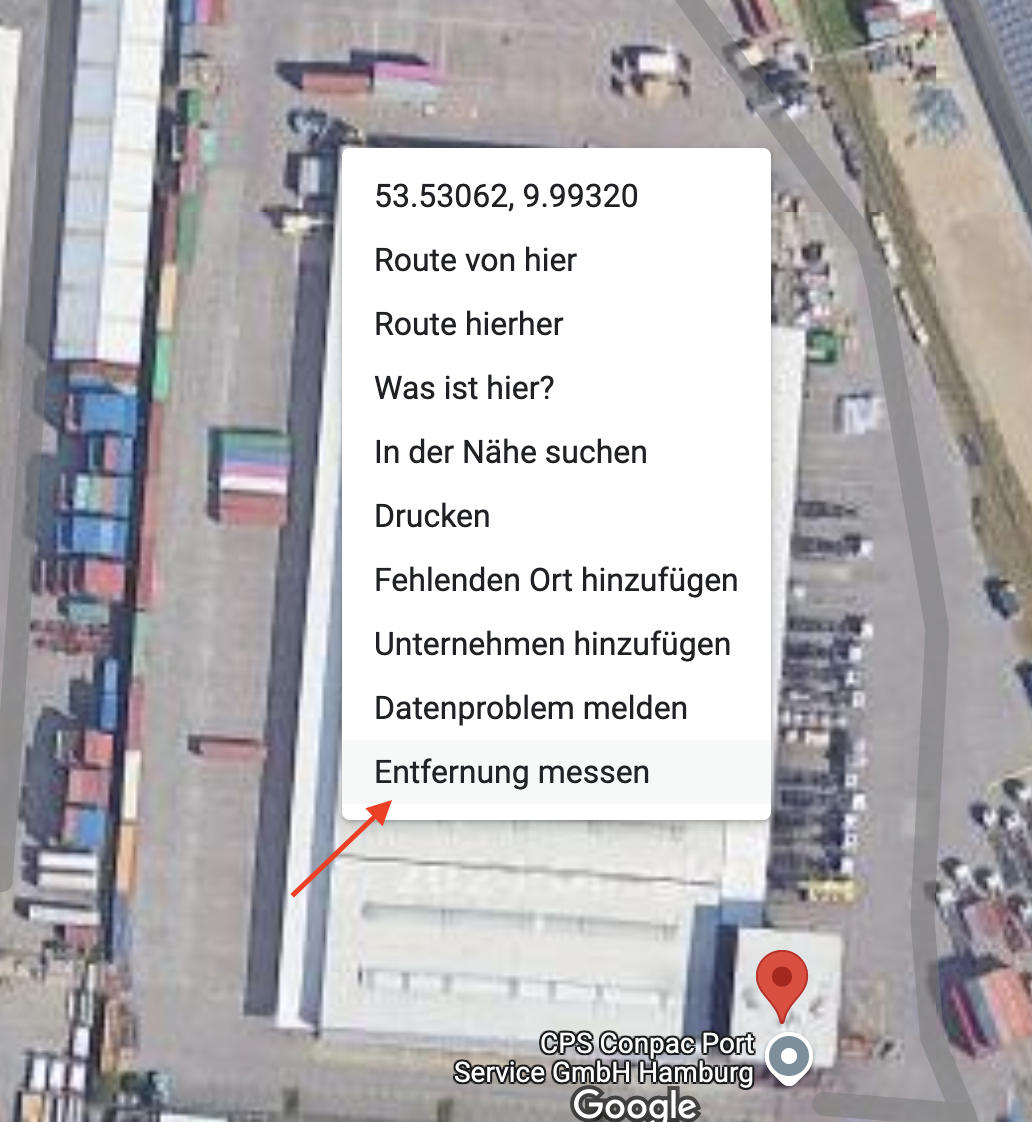The width and height of the screenshot is (1032, 1122).
Task: Select Route von hier
Action: [x=475, y=260]
